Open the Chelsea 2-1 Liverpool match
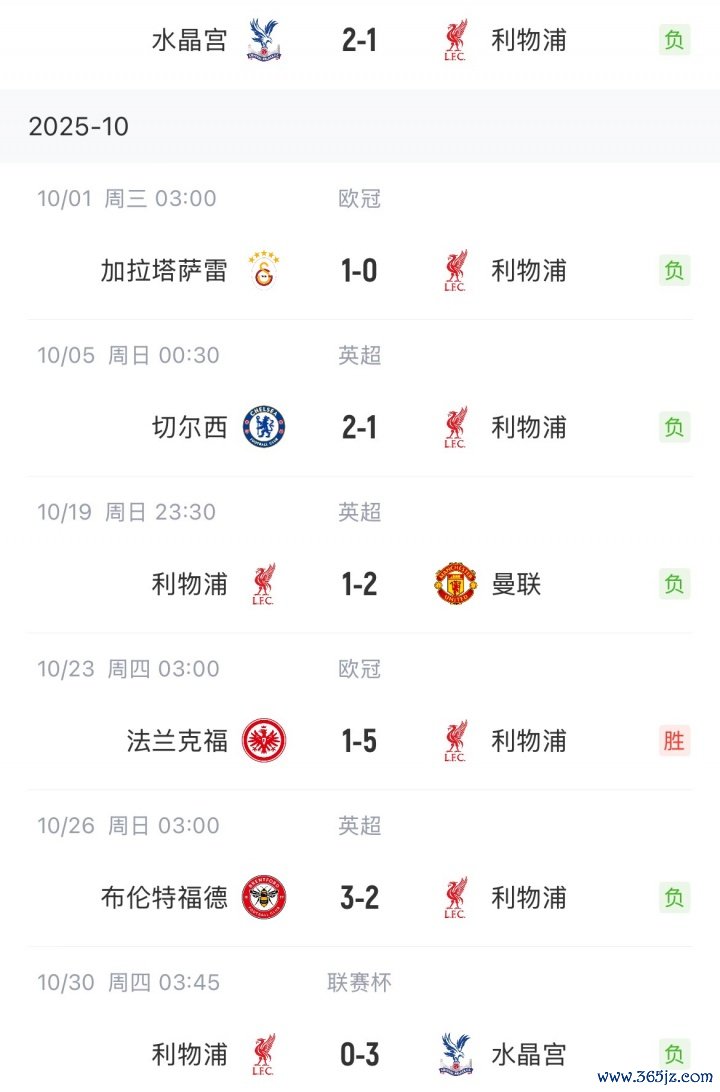Viewport: 720px width, 1092px height. point(359,427)
